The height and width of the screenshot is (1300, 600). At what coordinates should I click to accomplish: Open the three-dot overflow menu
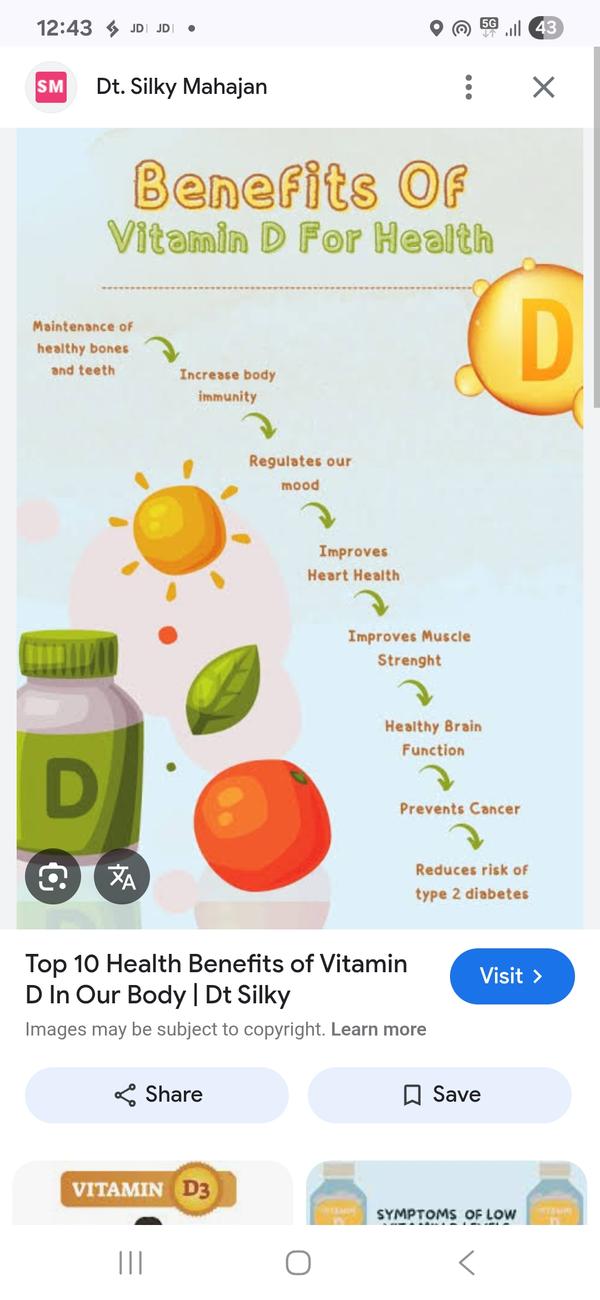tap(468, 87)
